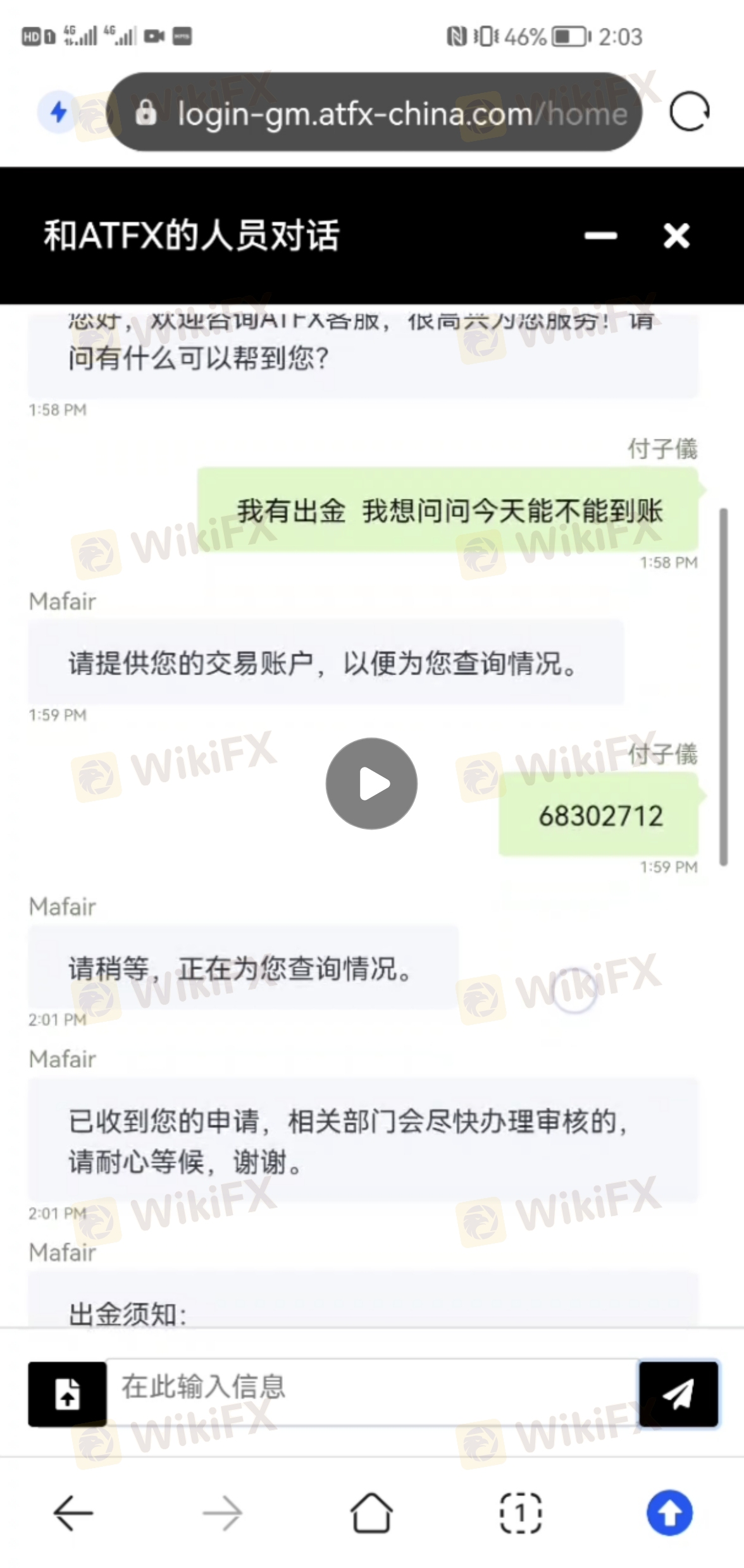Send the chat message
The image size is (744, 1568).
pyautogui.click(x=678, y=1393)
